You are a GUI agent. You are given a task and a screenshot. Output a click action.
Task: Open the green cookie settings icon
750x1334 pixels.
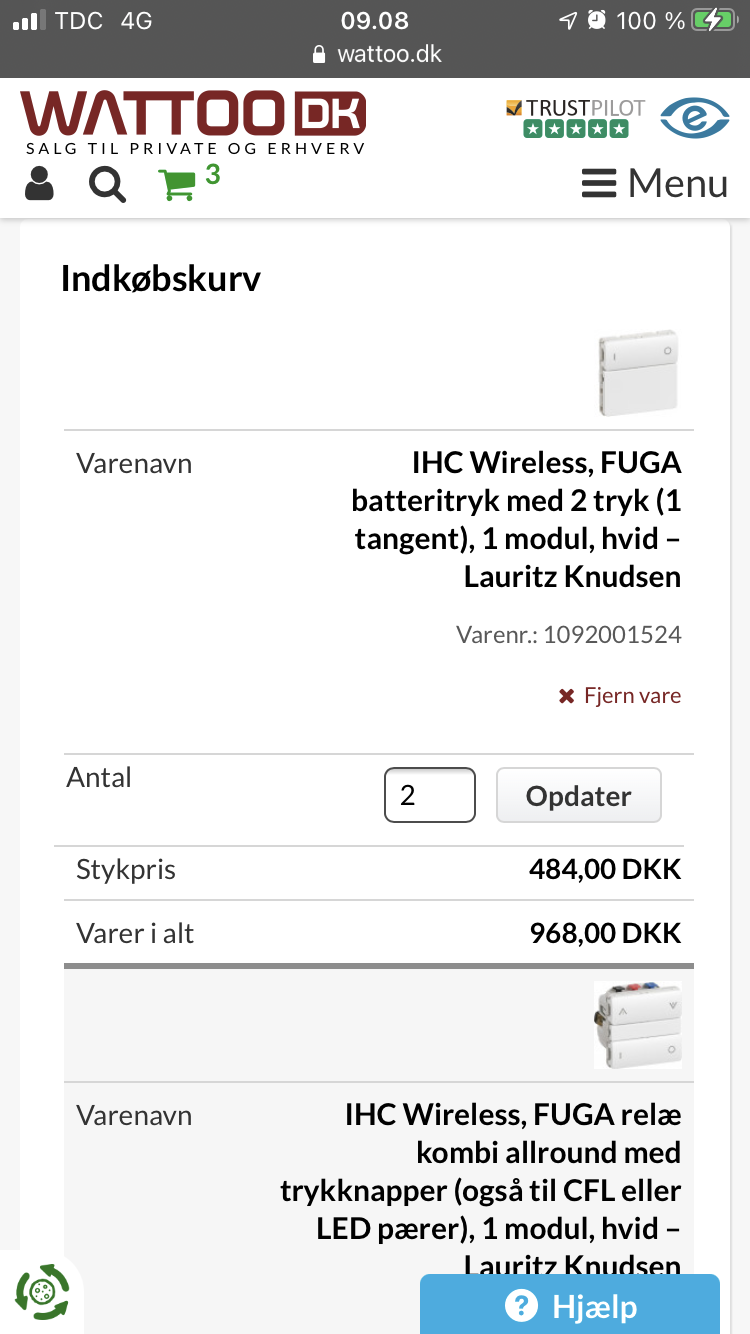click(x=41, y=1293)
